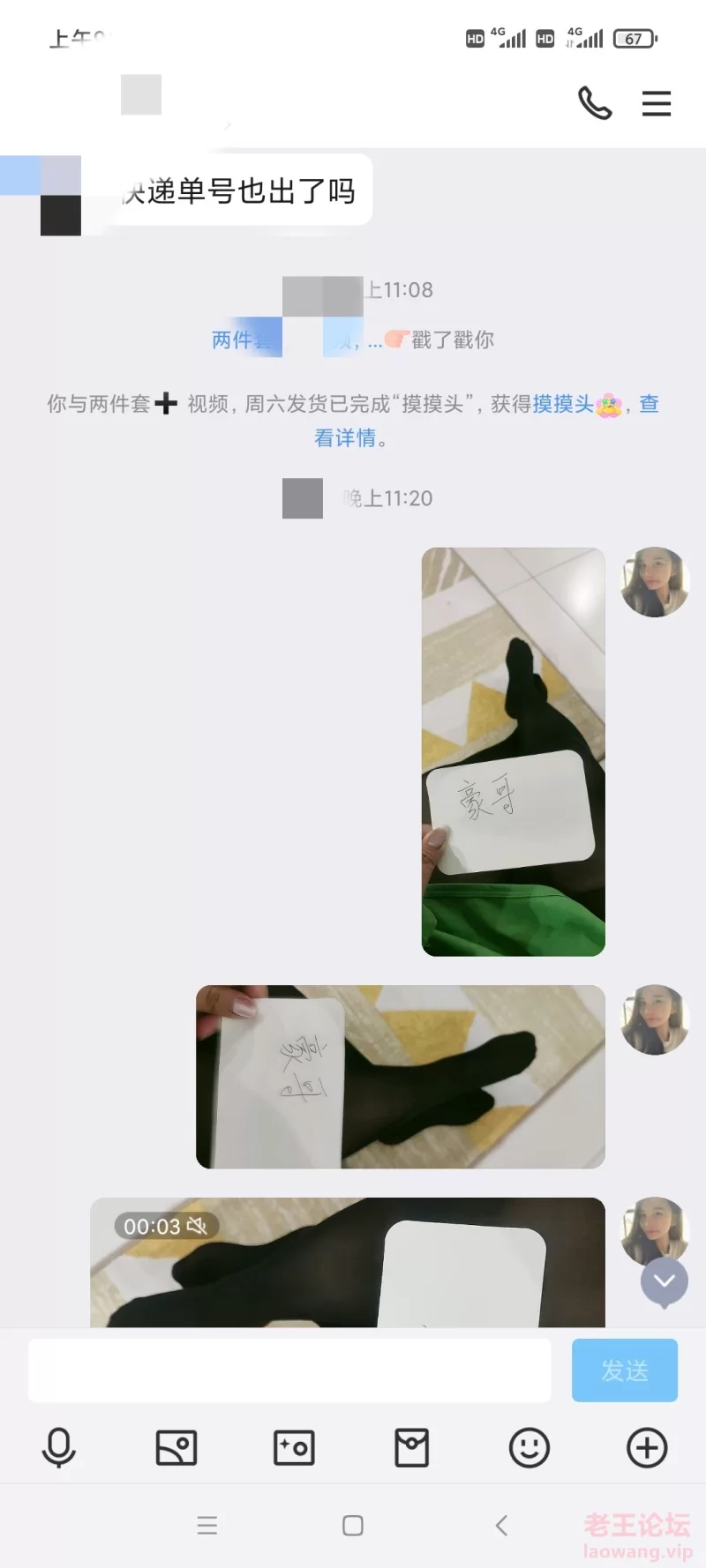
Task: Send the message with 发送 button
Action: 625,1370
